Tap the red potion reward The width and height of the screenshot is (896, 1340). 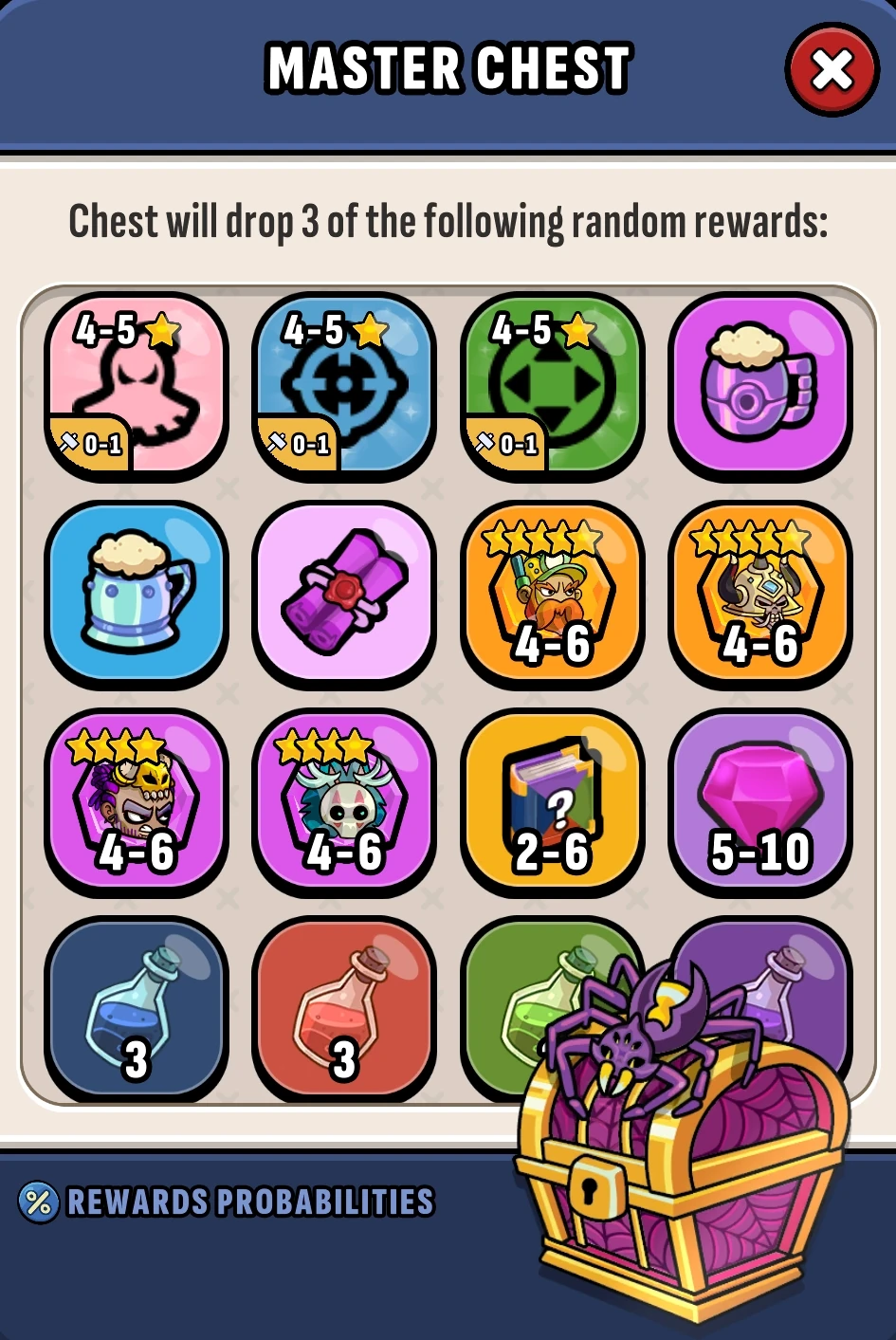point(344,1010)
